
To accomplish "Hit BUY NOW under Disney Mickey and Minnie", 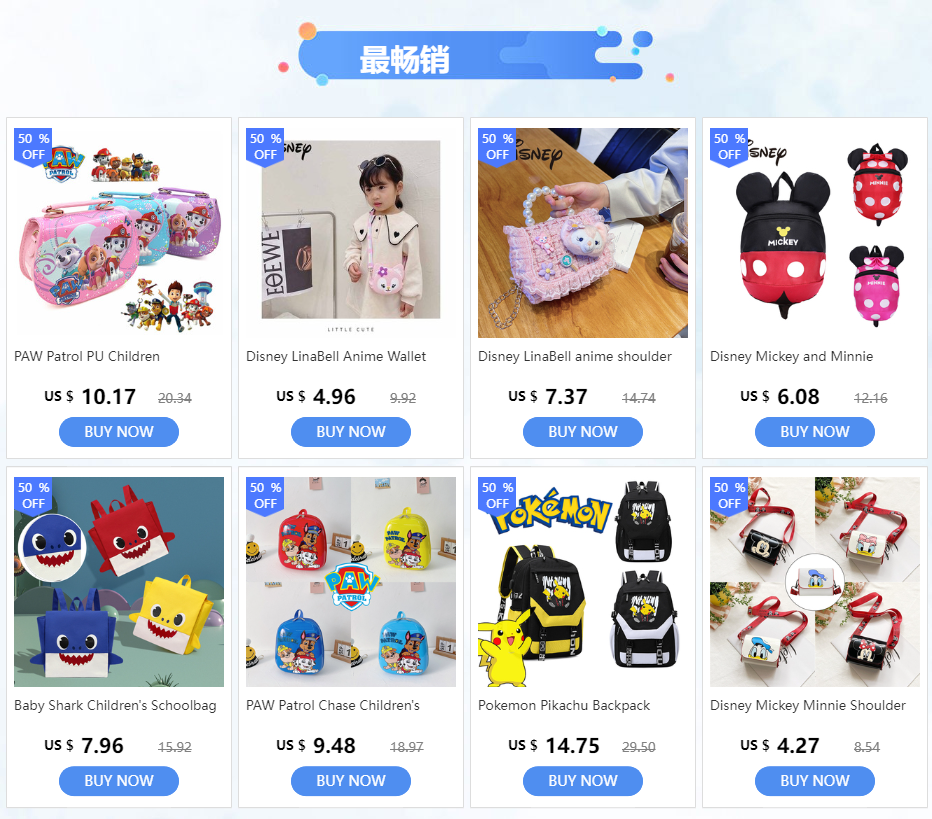I will pyautogui.click(x=815, y=432).
